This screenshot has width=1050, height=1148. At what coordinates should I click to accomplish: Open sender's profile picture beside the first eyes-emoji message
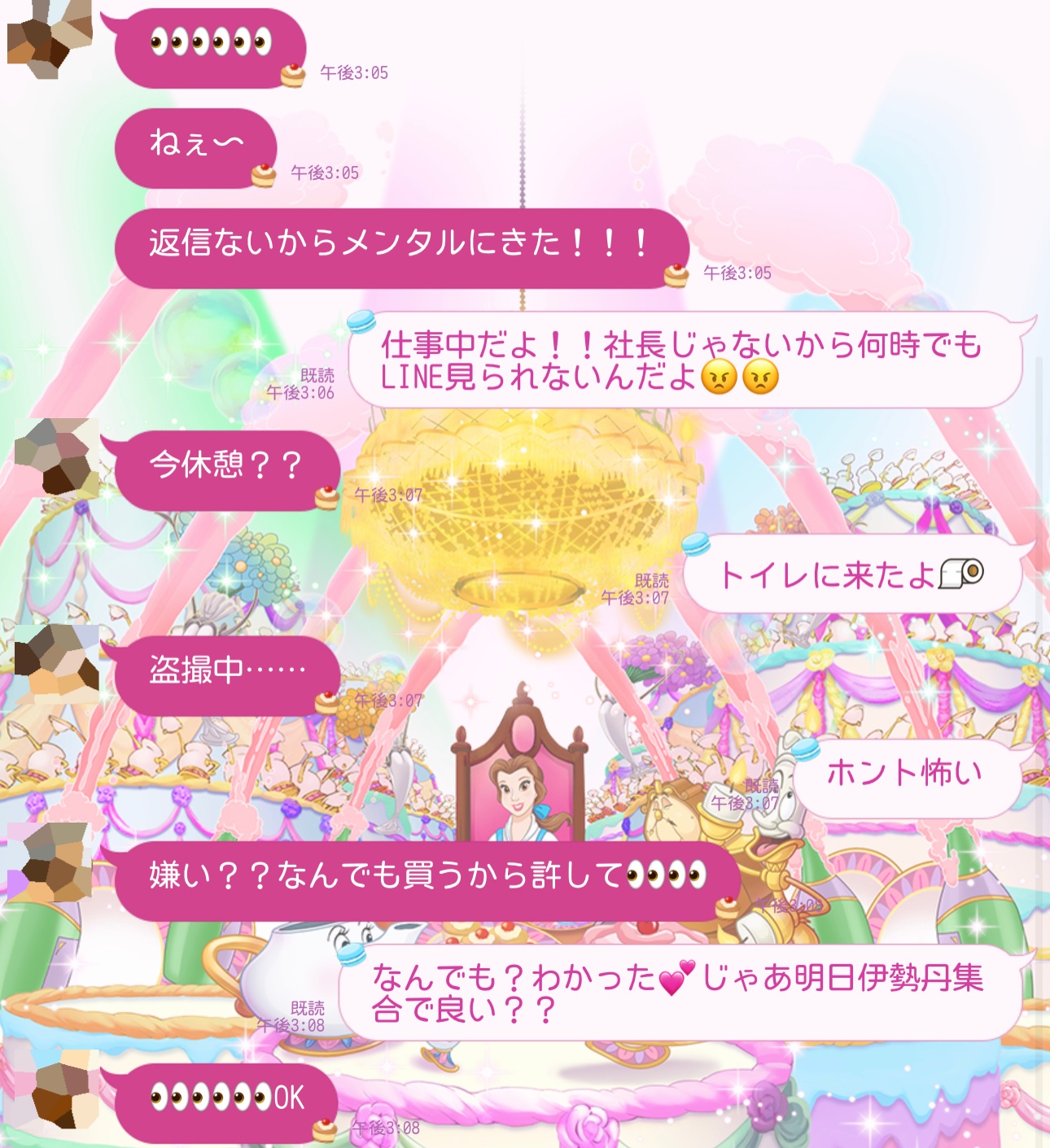click(x=49, y=37)
